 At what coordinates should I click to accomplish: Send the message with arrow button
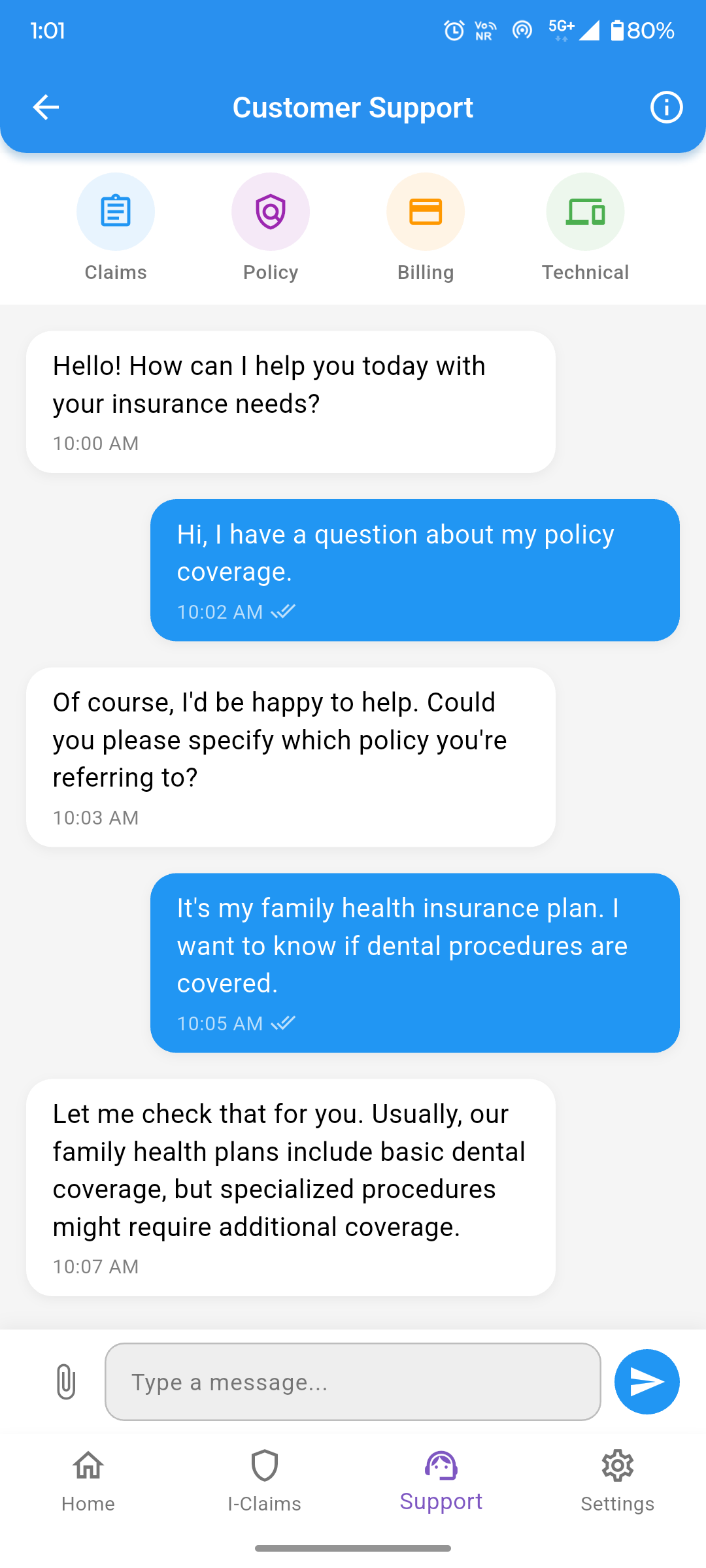(647, 1381)
